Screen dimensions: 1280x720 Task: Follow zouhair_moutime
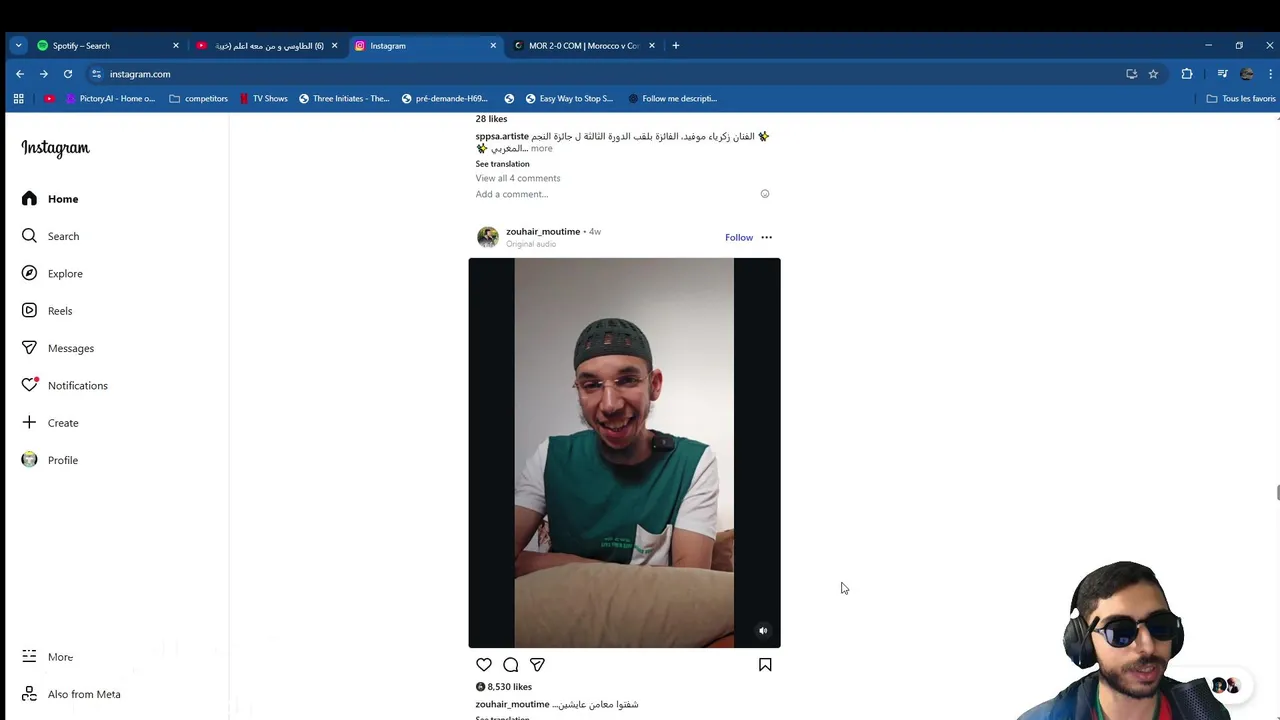738,238
